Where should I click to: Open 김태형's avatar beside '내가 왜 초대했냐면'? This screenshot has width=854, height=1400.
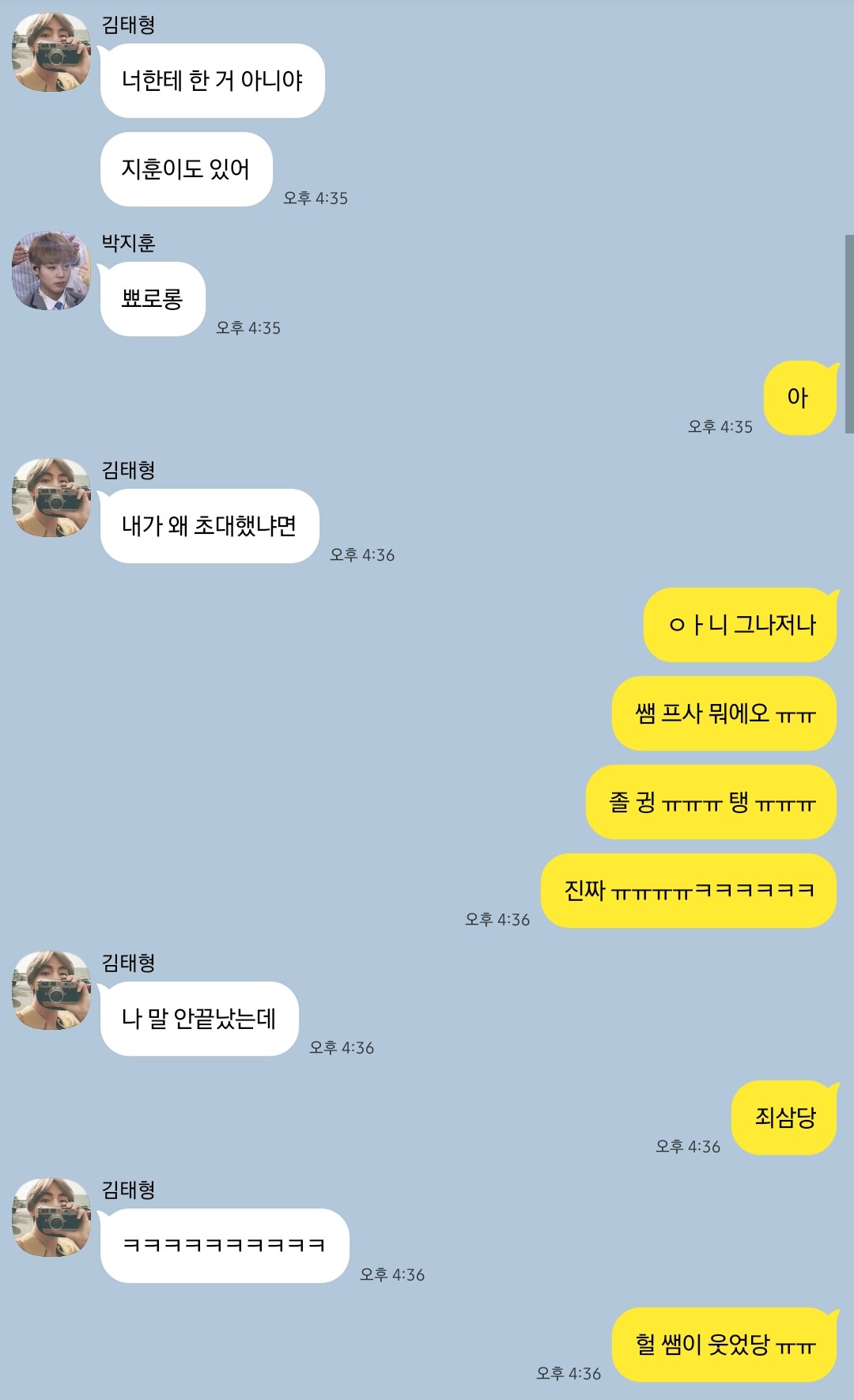pyautogui.click(x=51, y=498)
